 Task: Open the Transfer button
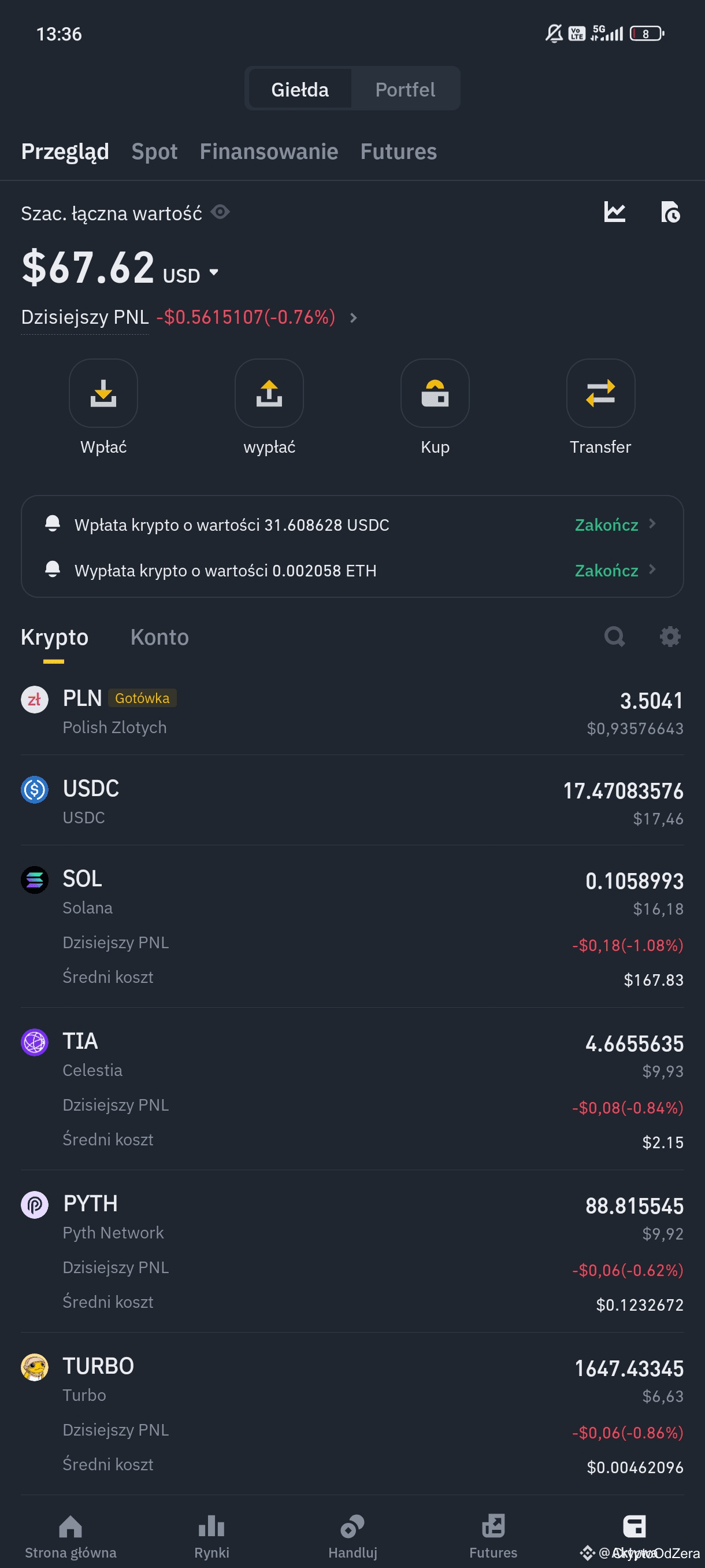point(600,406)
